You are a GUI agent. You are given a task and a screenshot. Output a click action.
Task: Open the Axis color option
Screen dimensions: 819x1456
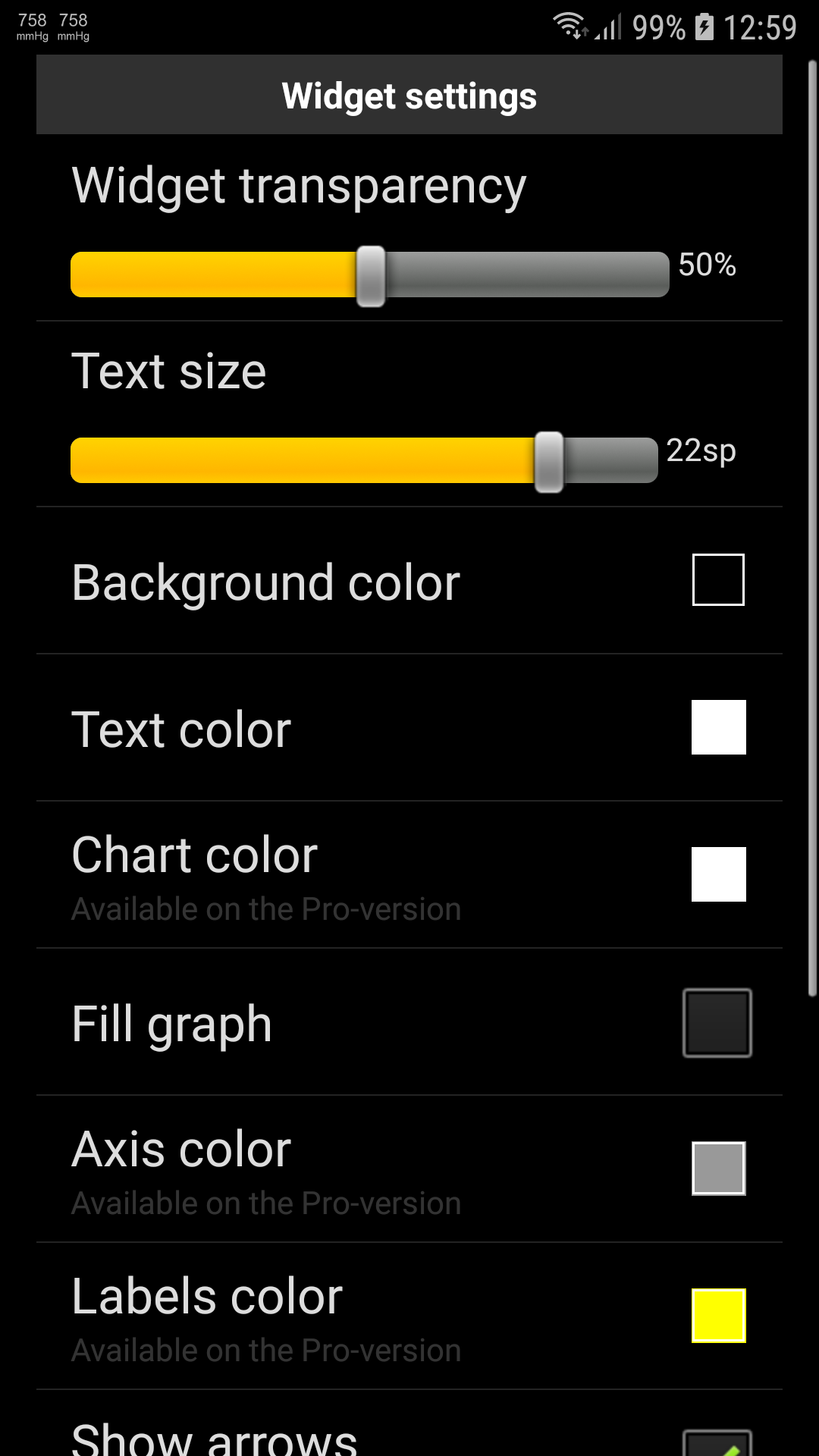coord(409,1169)
